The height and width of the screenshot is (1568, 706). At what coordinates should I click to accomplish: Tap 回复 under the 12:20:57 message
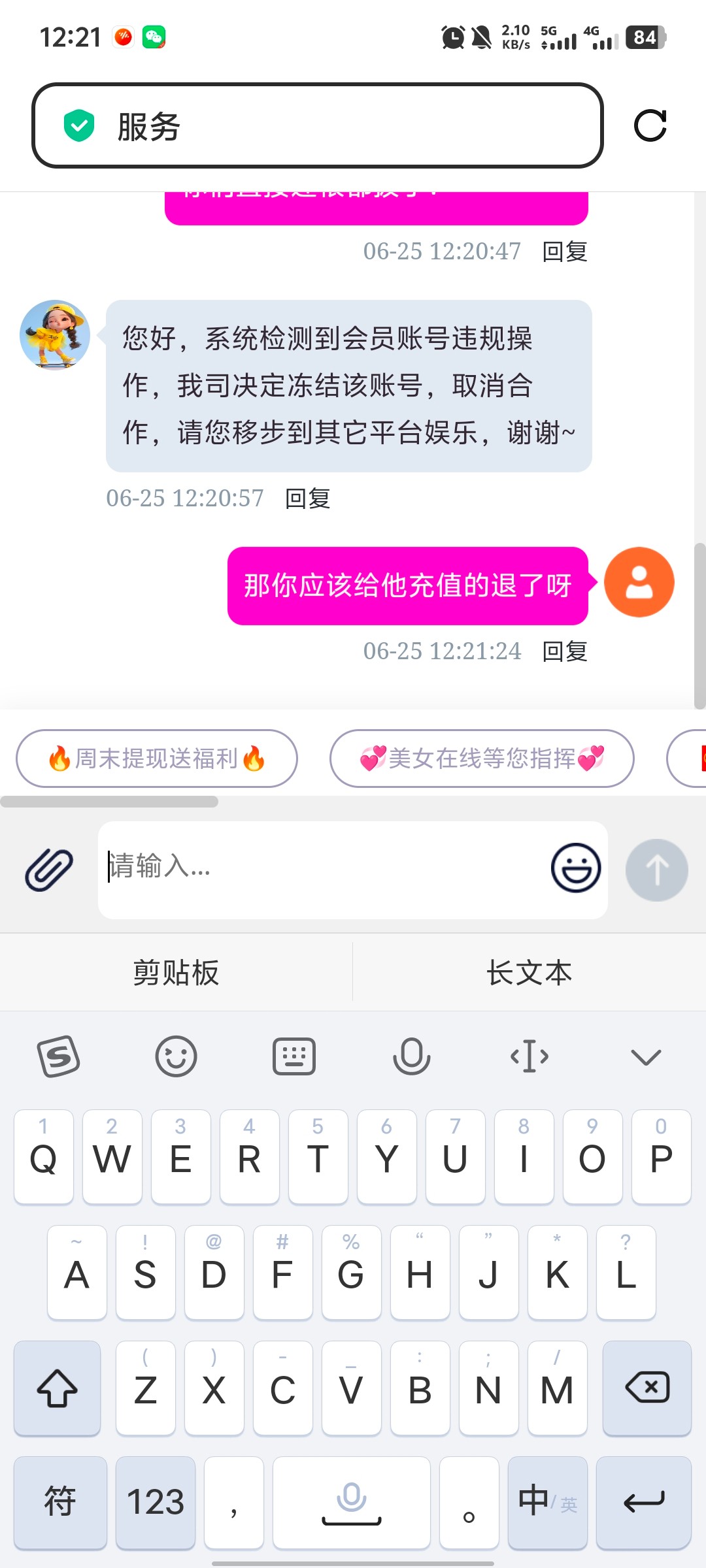point(307,498)
